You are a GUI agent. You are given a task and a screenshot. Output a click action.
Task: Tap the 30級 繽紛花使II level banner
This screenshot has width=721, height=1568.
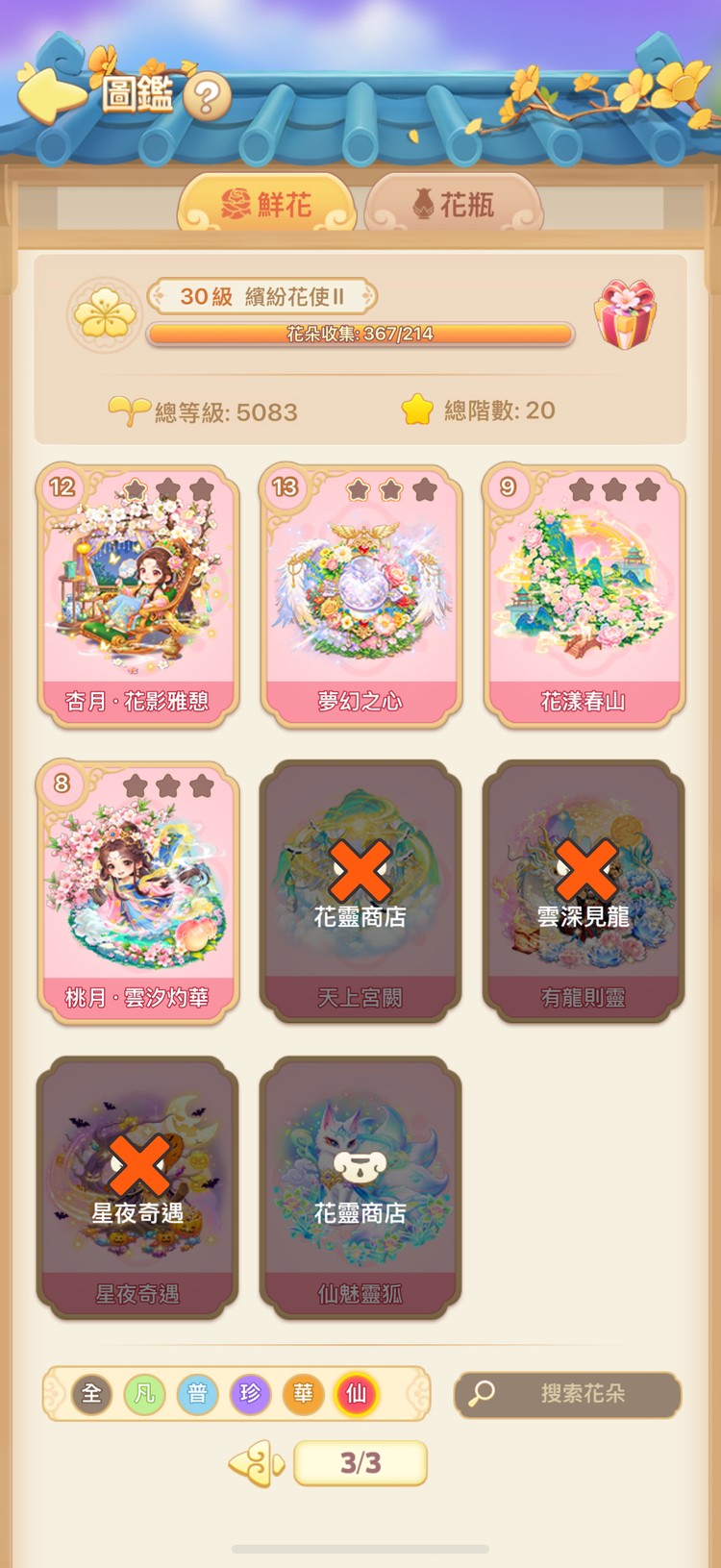click(261, 295)
